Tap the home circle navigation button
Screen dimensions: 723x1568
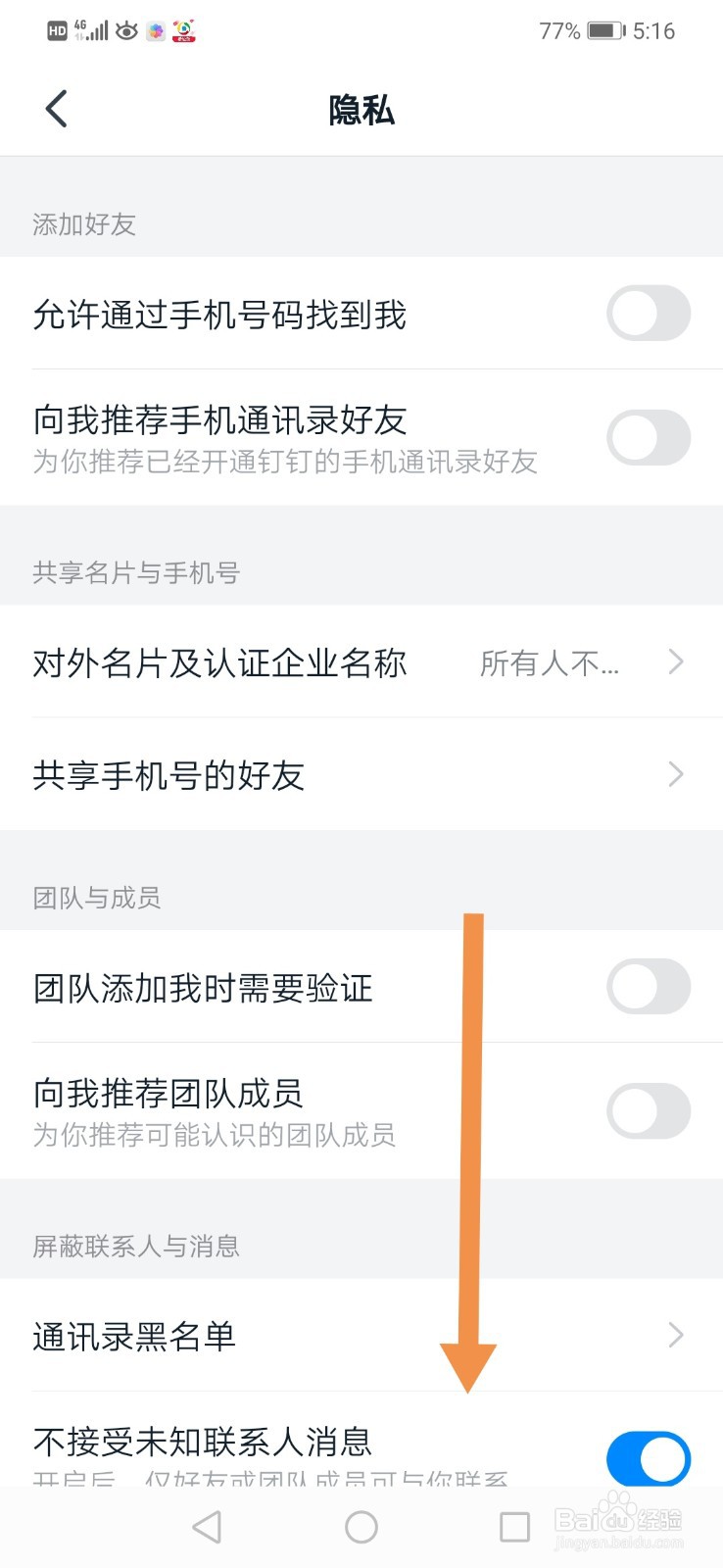tap(361, 1526)
